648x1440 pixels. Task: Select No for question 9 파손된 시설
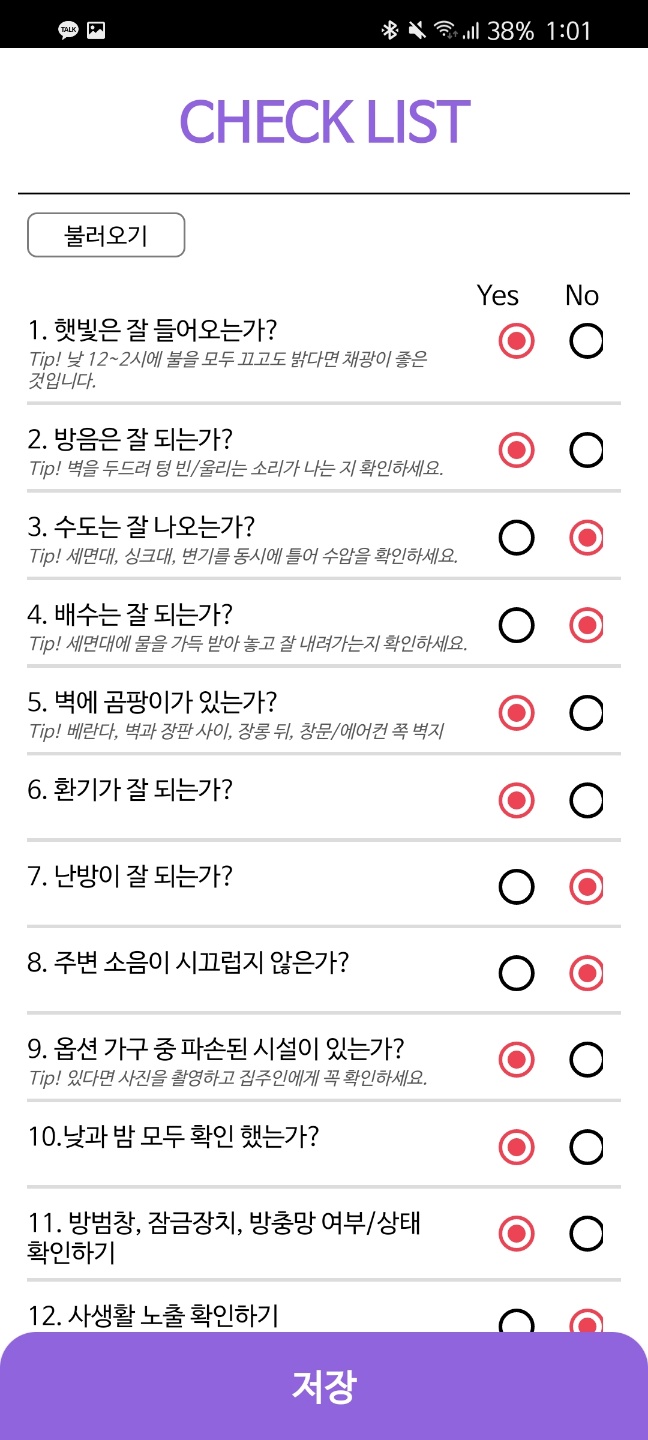(x=586, y=1059)
